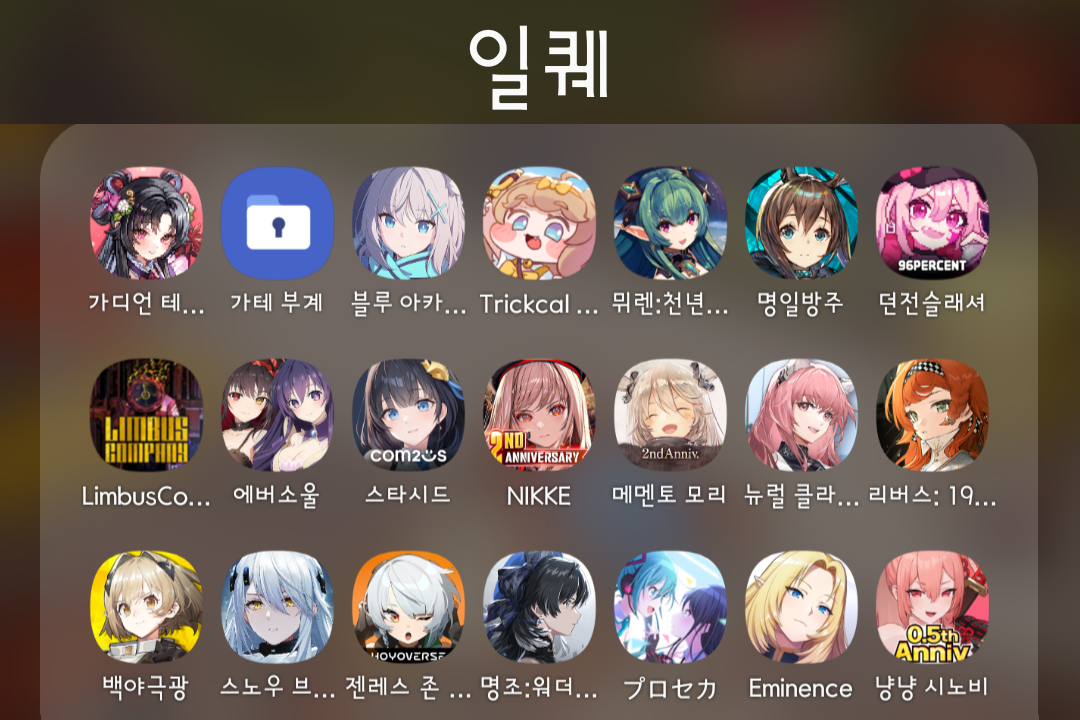1080x720 pixels.
Task: Launch the プロセカ app
Action: coord(670,607)
